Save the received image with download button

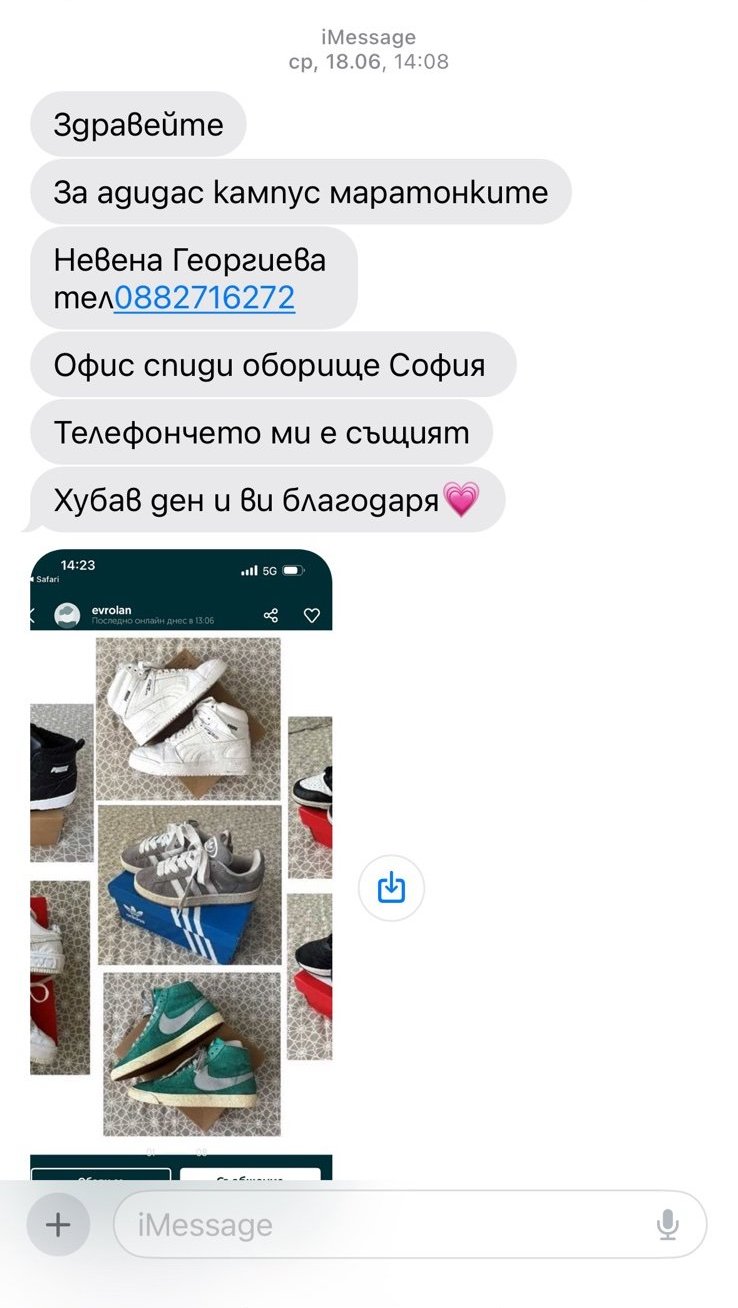(x=391, y=887)
